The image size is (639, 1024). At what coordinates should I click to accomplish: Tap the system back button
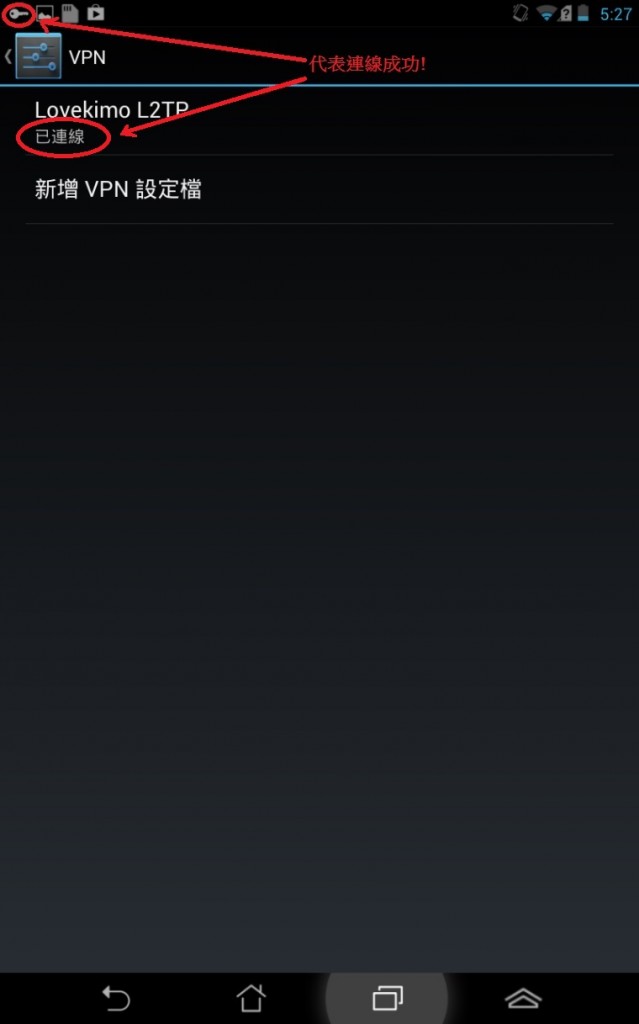116,997
